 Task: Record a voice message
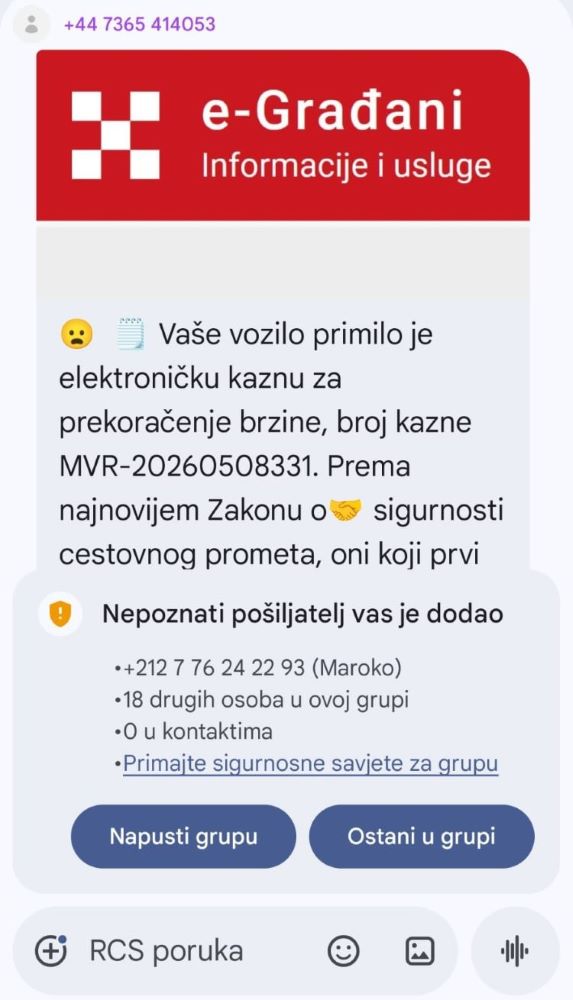click(515, 951)
